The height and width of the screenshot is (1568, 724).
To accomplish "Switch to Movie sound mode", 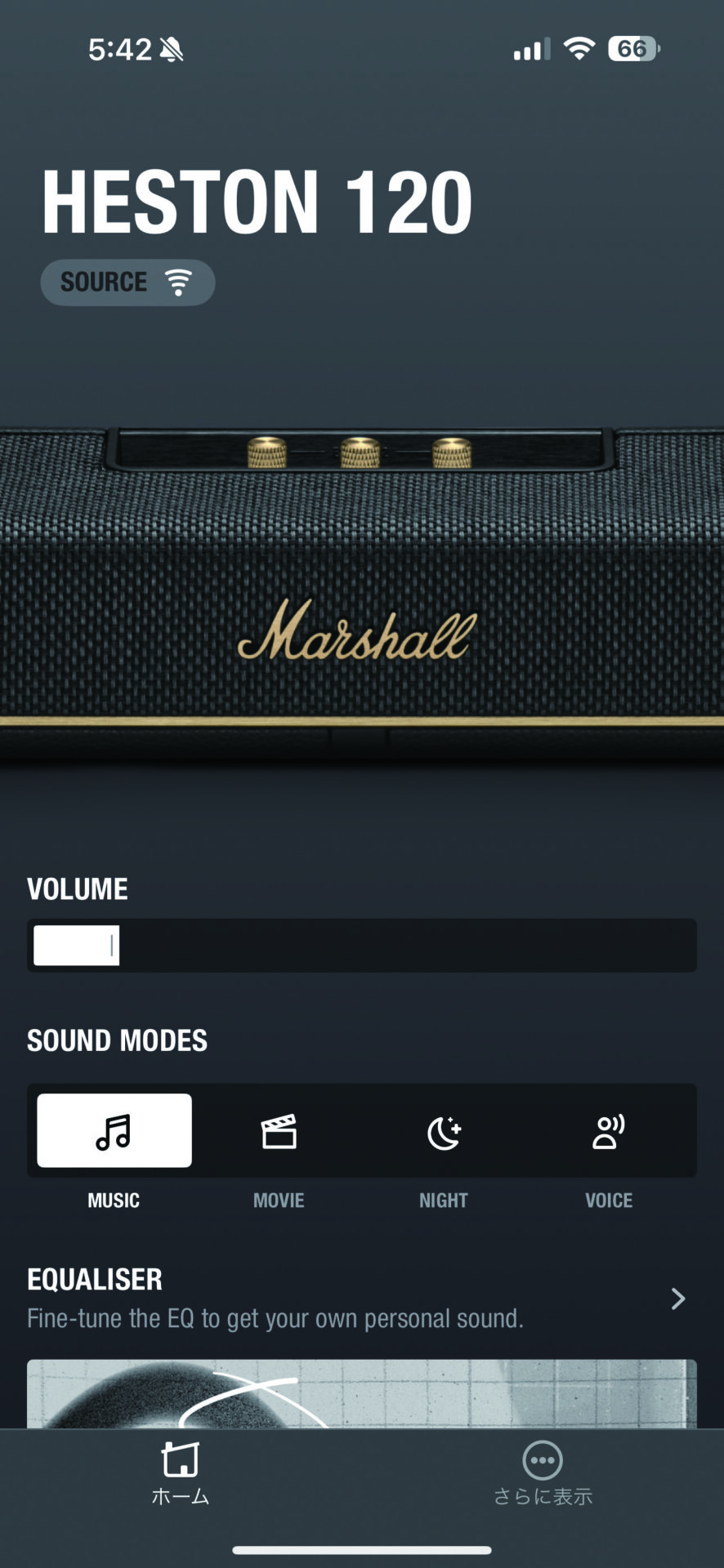I will pyautogui.click(x=279, y=1131).
